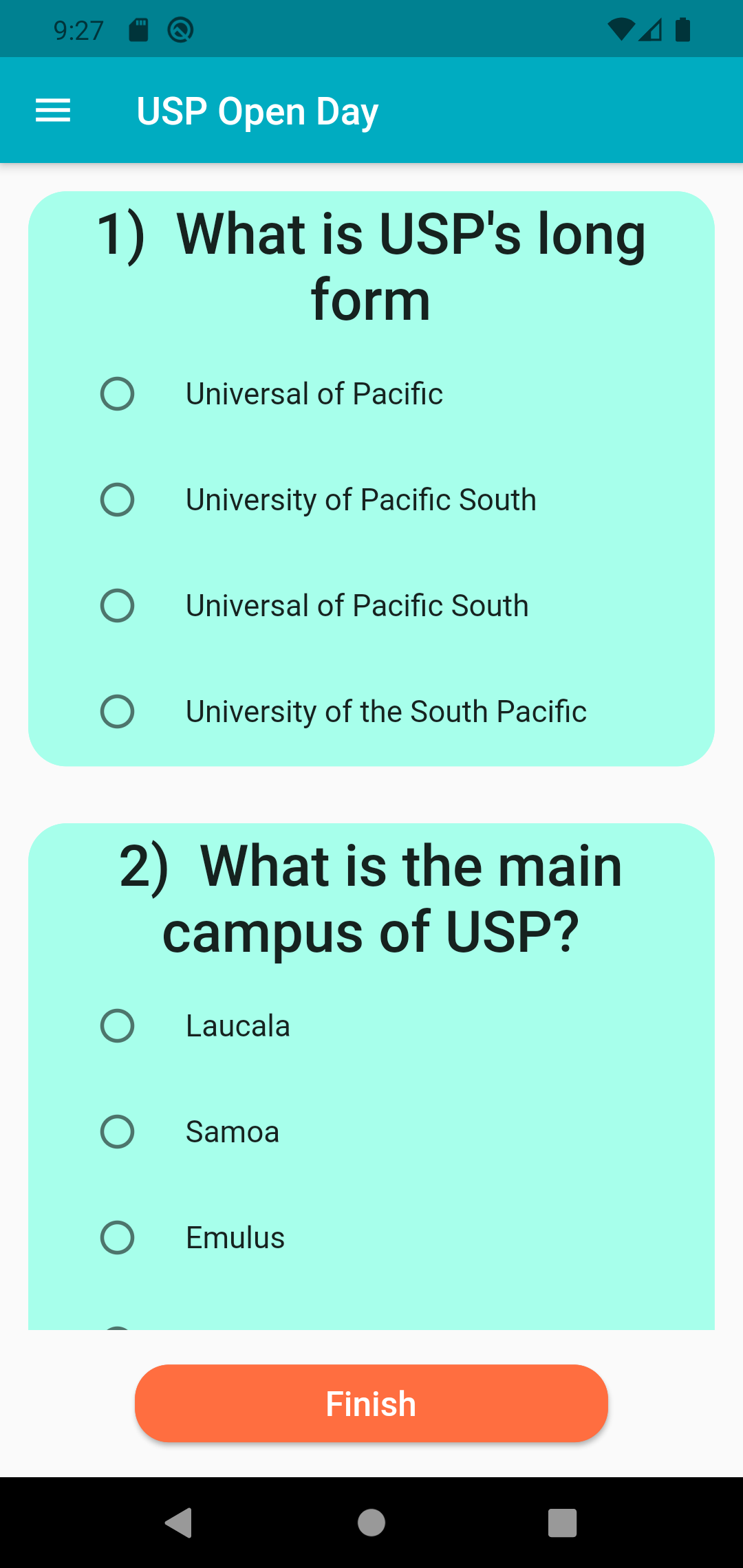Screen dimensions: 743x1568
Task: Open the hamburger navigation drawer
Action: tap(53, 111)
